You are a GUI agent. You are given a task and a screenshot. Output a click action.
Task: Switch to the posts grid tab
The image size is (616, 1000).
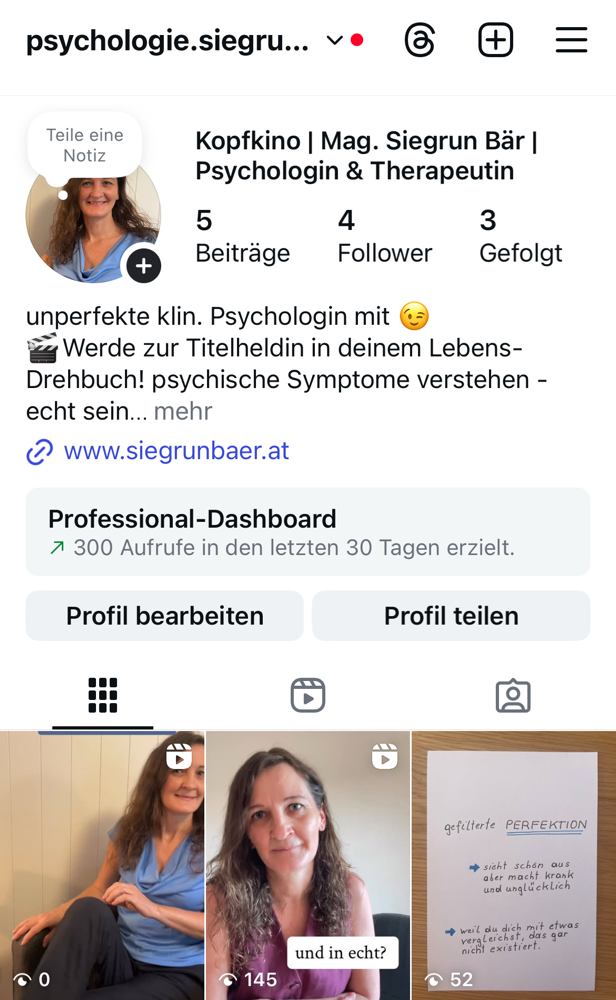coord(103,695)
